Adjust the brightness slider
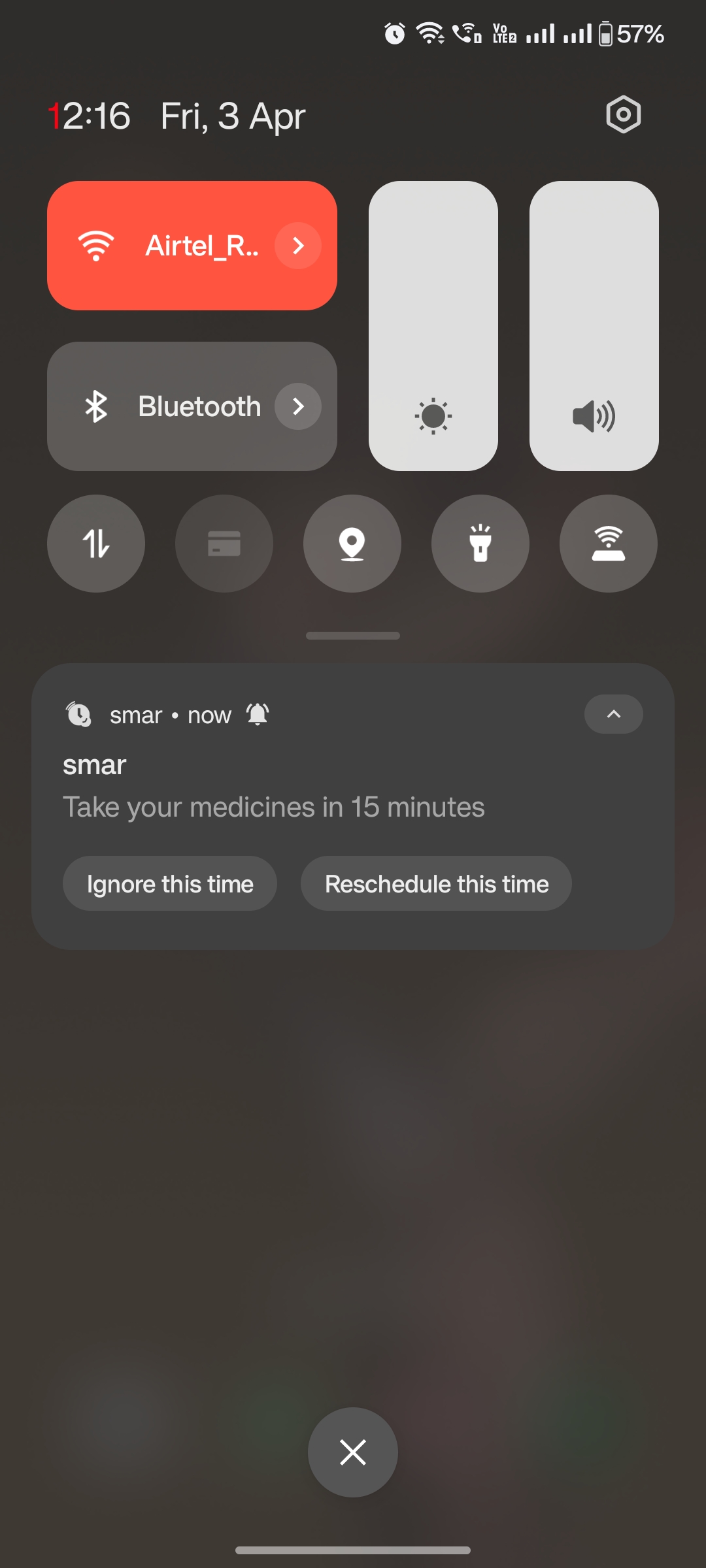This screenshot has width=706, height=1568. coord(433,327)
